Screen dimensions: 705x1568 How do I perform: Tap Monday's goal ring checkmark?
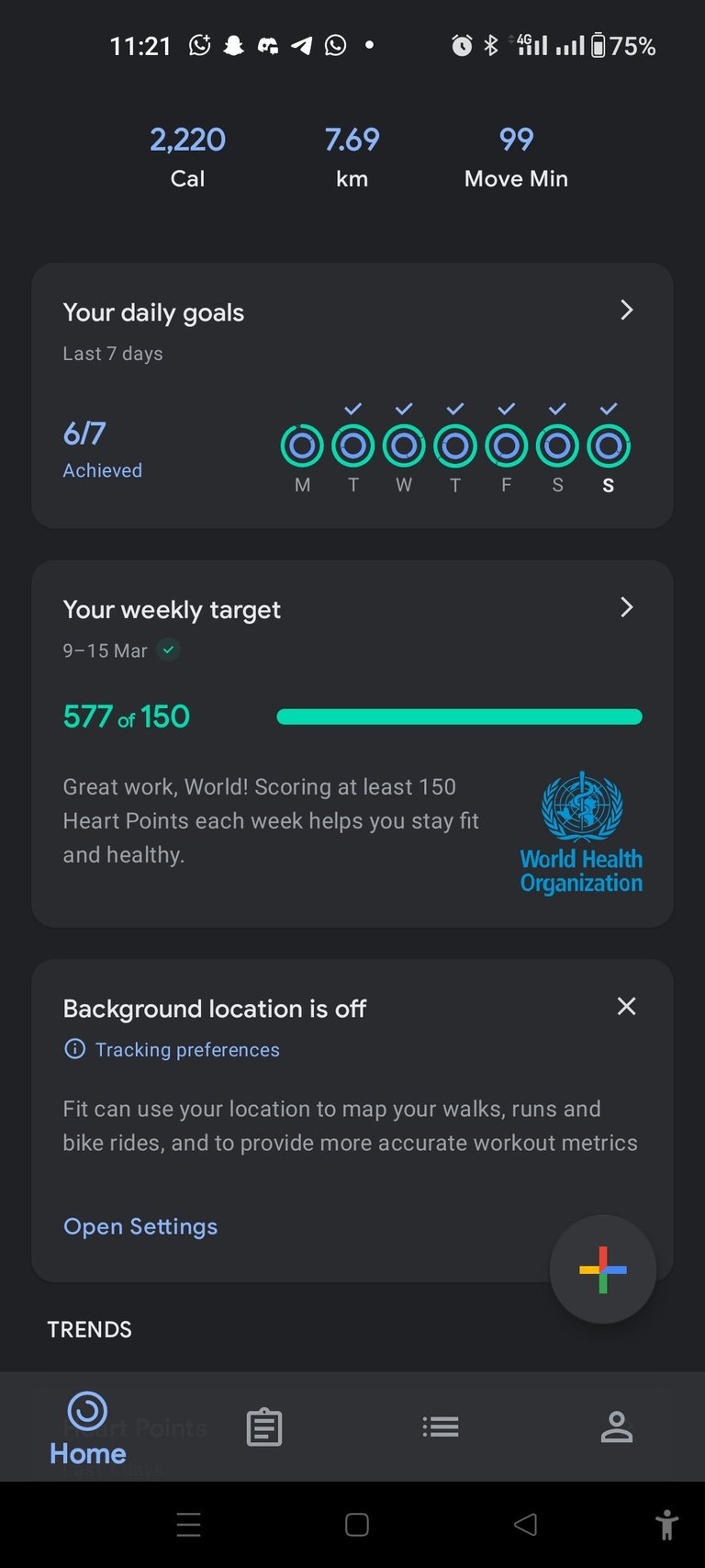coord(303,445)
